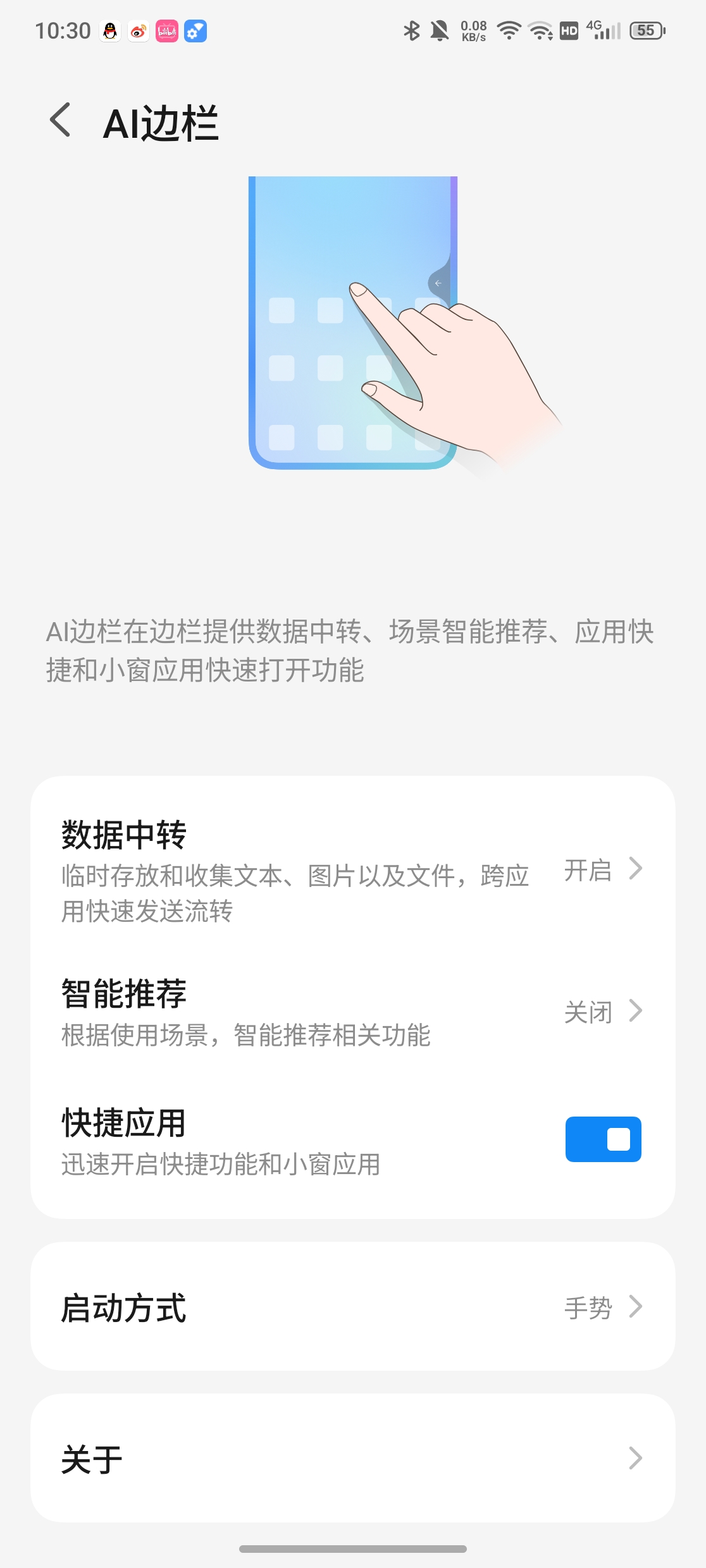Image resolution: width=706 pixels, height=1568 pixels.
Task: Open 启动方式 options
Action: click(x=352, y=1308)
